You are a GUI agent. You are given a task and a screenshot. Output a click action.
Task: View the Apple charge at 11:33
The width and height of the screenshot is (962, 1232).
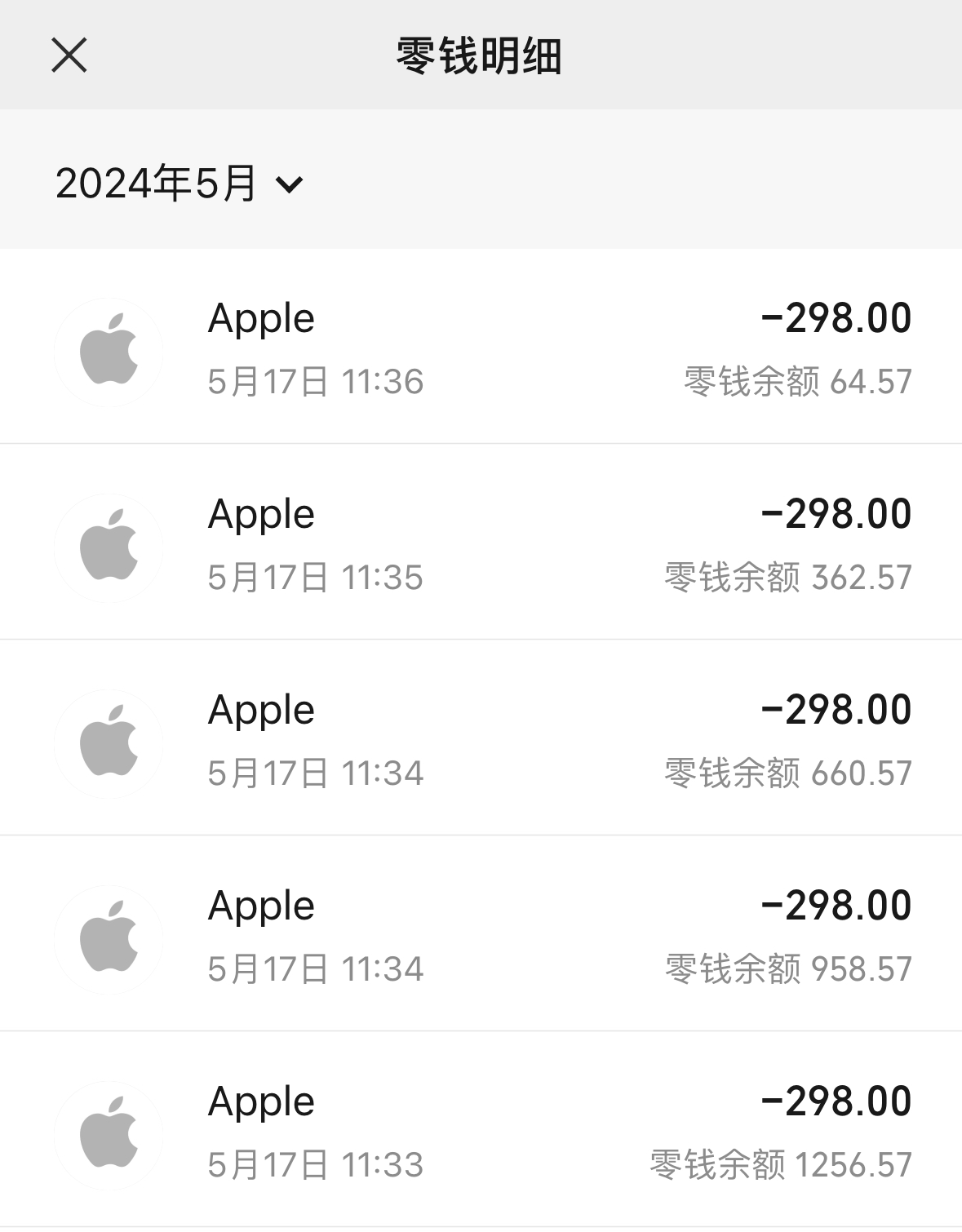click(x=481, y=1131)
